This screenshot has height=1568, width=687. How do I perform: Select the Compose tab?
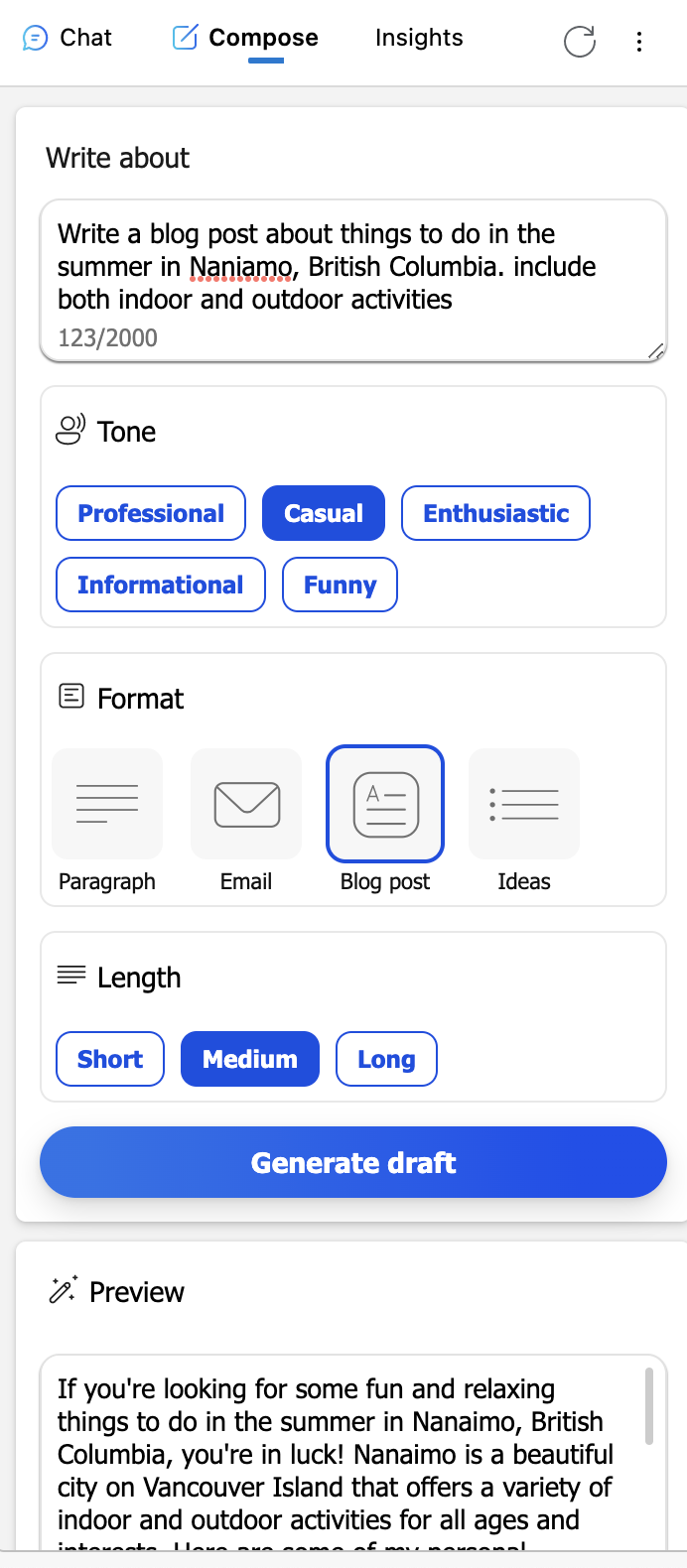pyautogui.click(x=245, y=38)
